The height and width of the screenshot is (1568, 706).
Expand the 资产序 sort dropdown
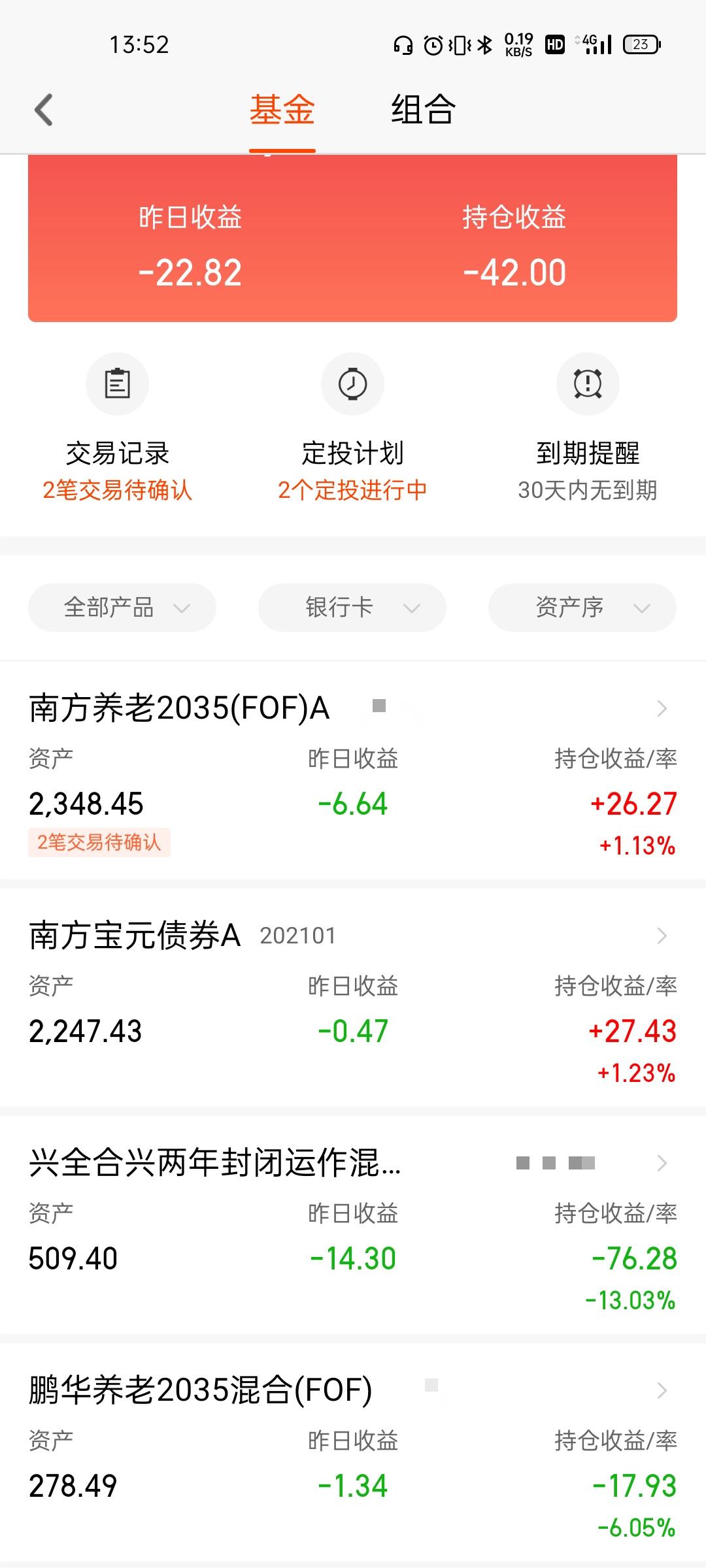point(582,608)
